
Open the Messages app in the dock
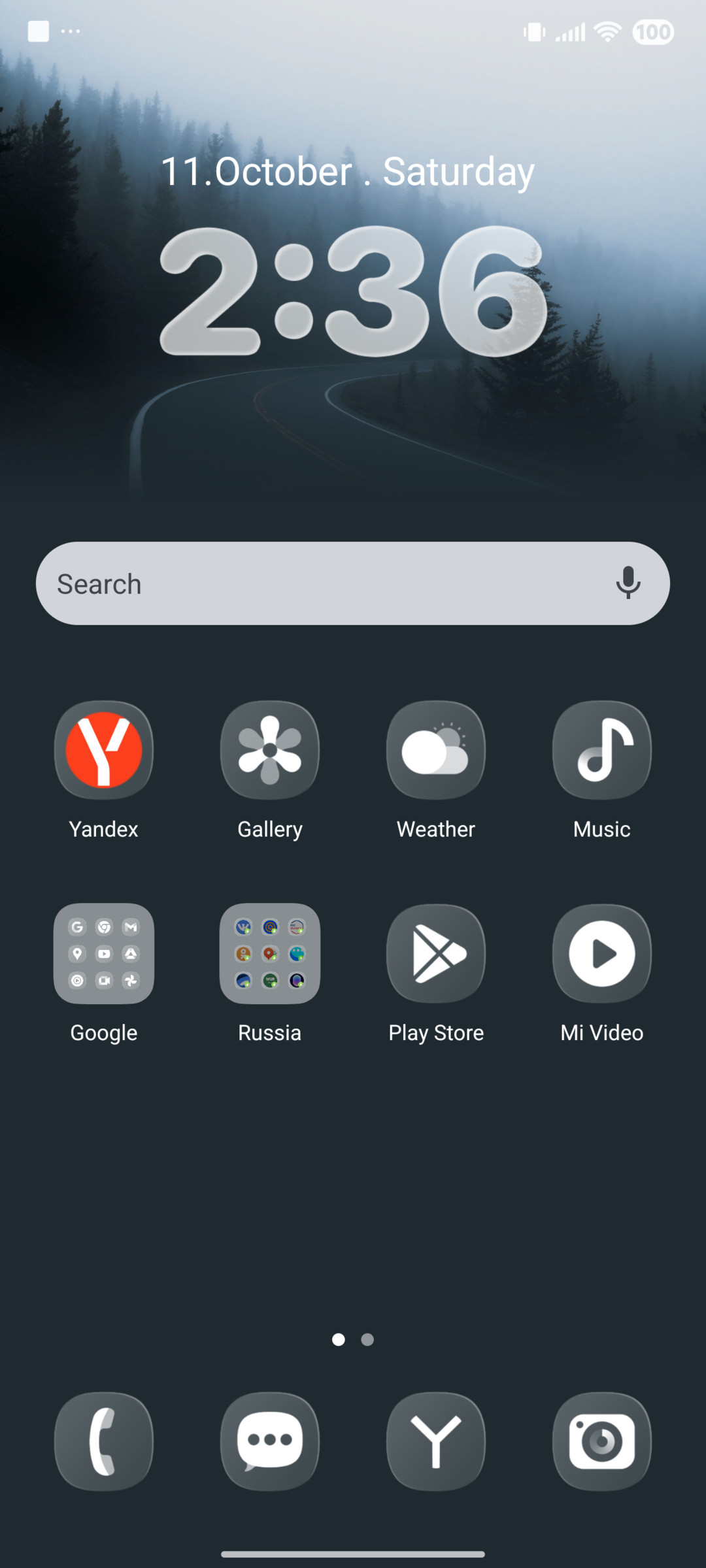tap(269, 1442)
